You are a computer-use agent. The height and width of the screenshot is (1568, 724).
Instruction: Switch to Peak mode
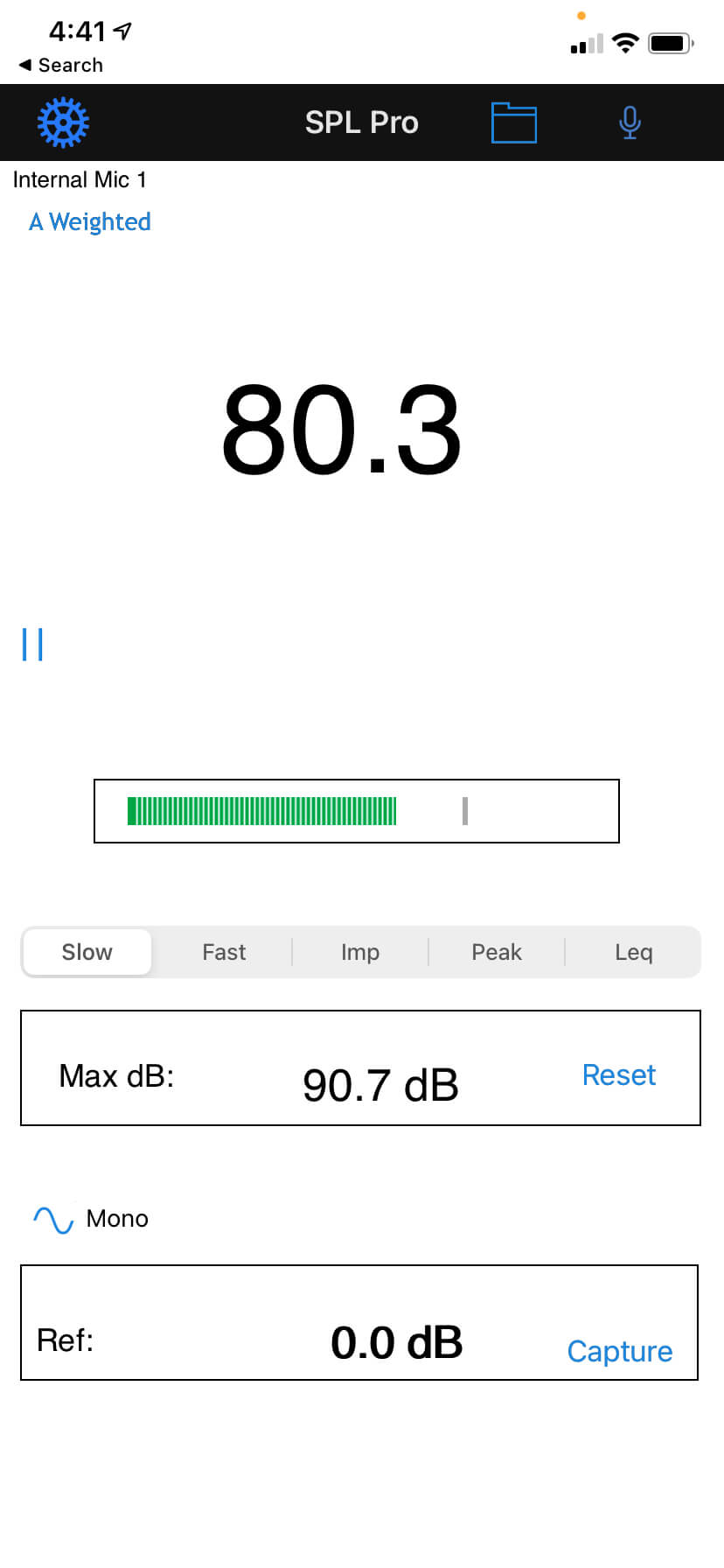pyautogui.click(x=497, y=952)
